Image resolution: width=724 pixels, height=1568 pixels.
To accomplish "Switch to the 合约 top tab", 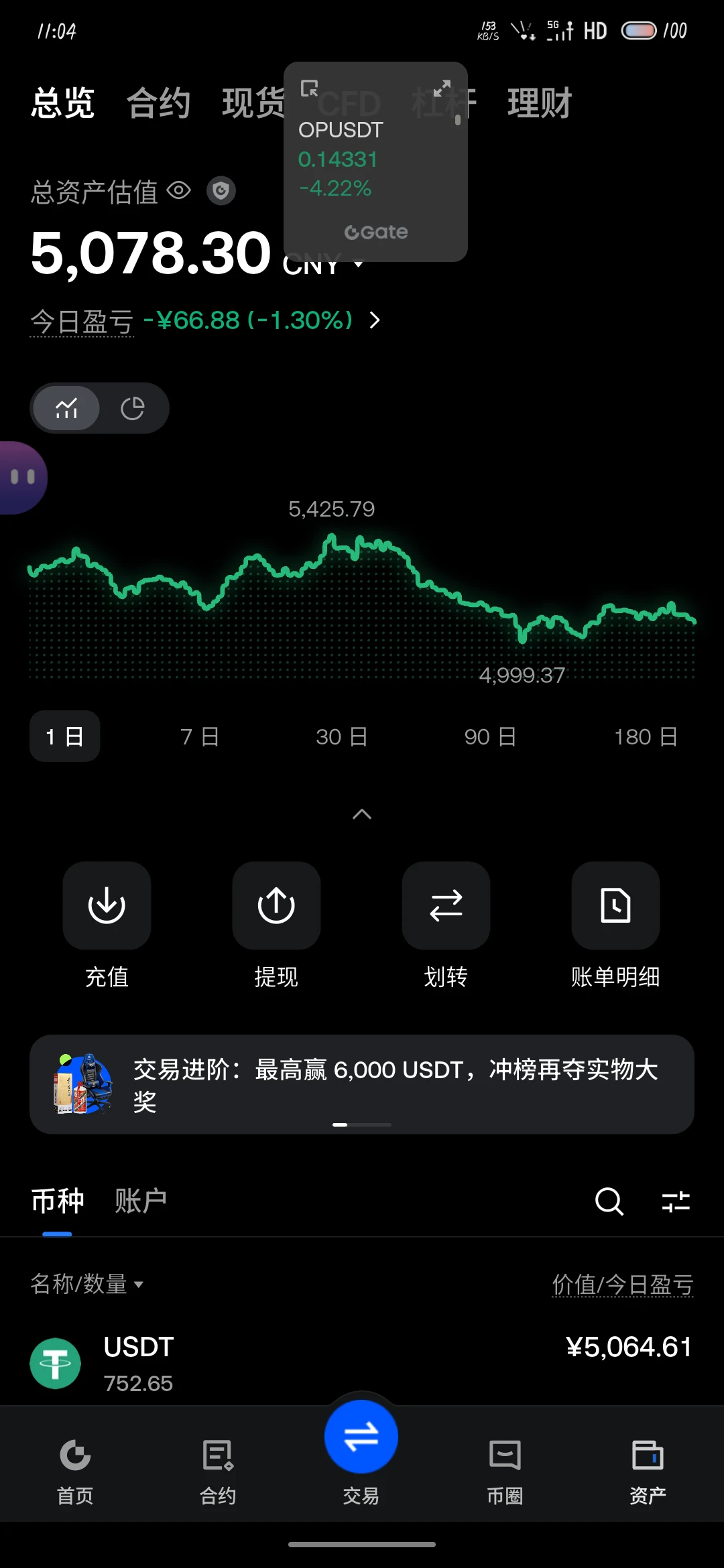I will 159,103.
